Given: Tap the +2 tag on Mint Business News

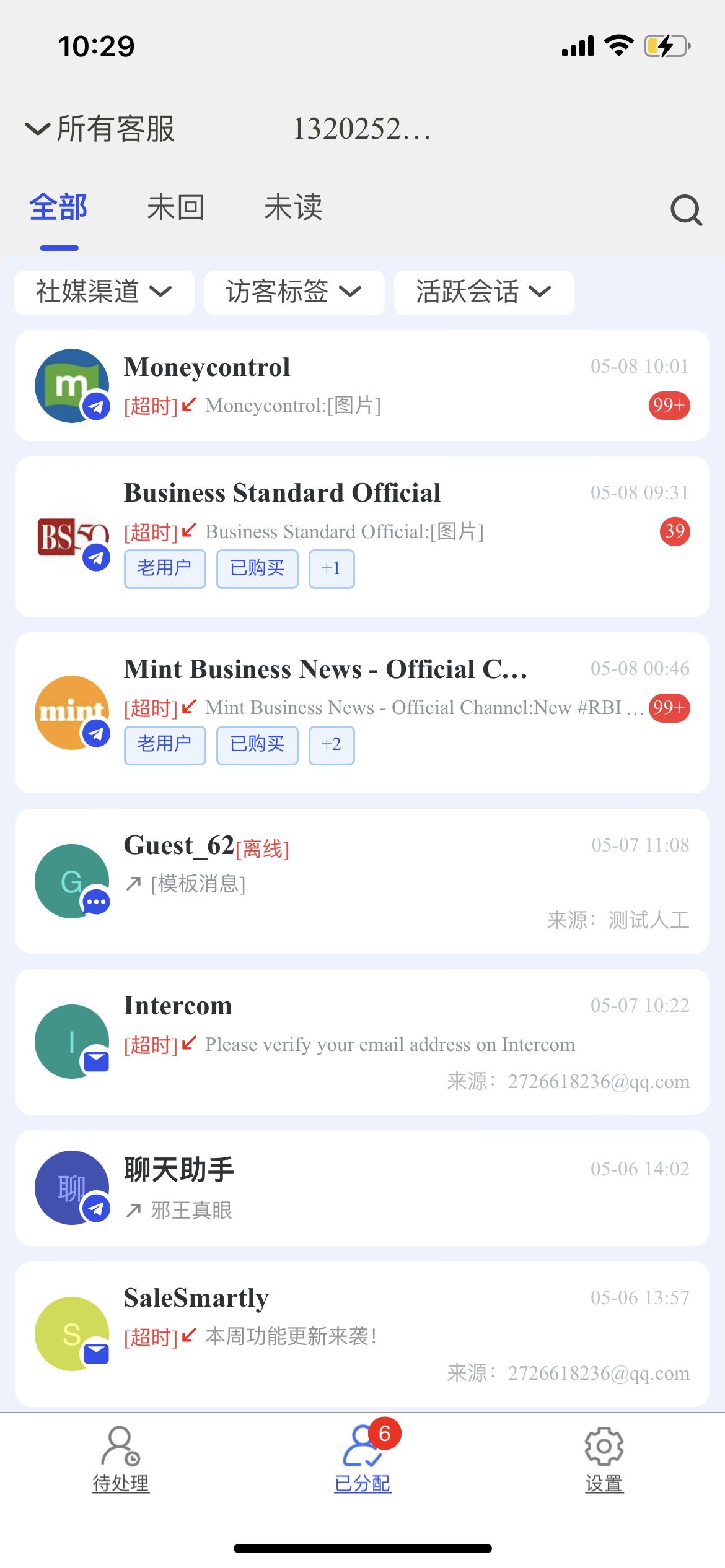Looking at the screenshot, I should (332, 745).
